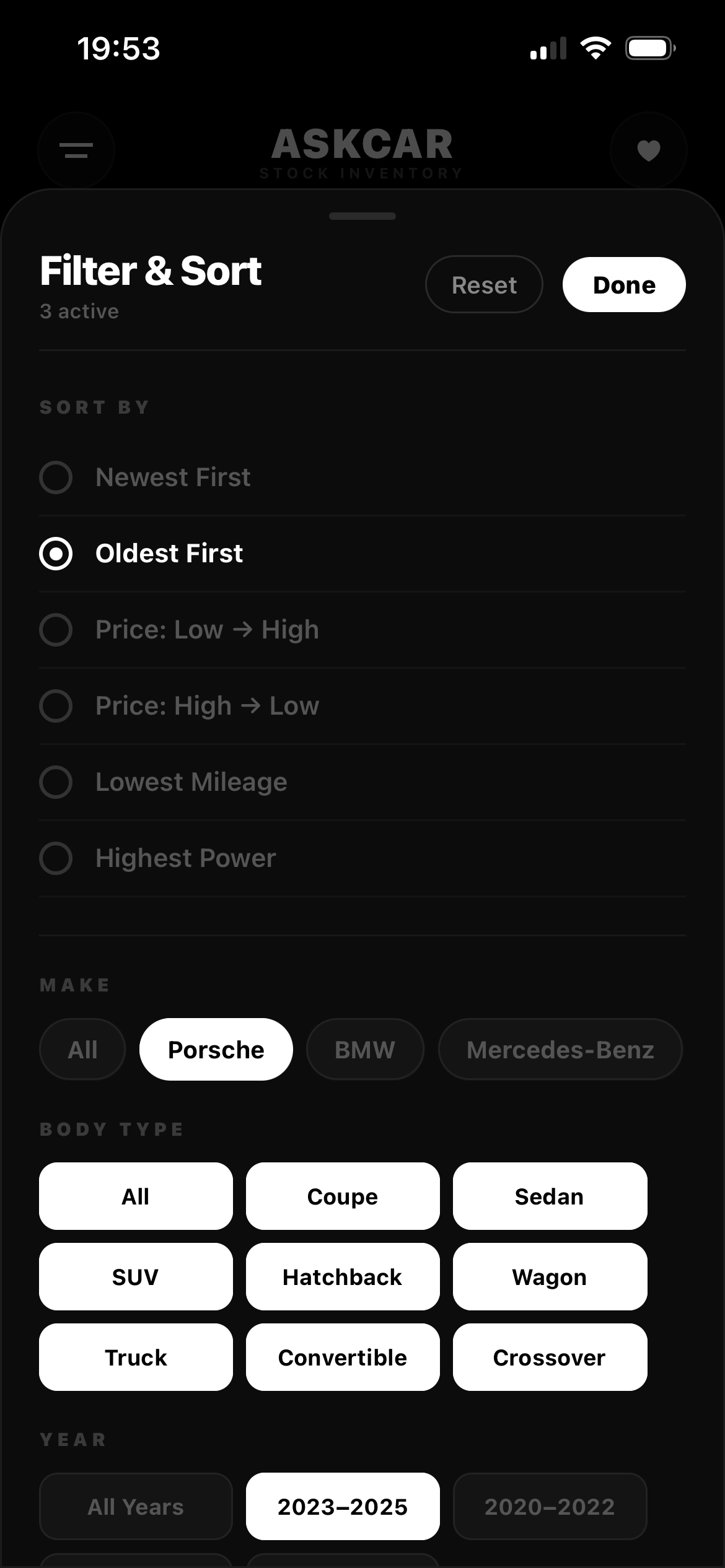
Task: Toggle the Porsche make chip
Action: coord(216,1050)
